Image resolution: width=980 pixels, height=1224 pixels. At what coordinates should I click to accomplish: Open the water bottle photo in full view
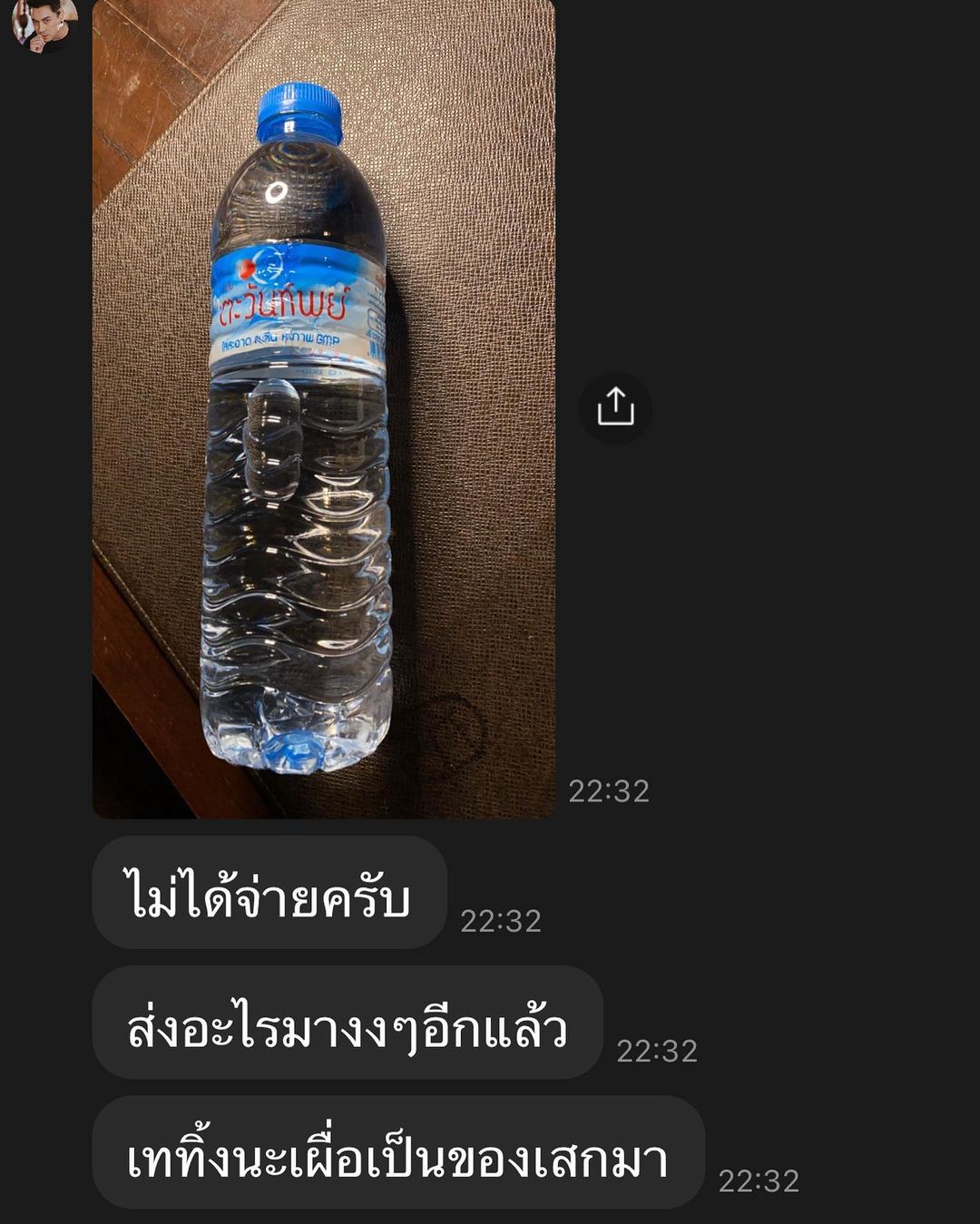323,408
